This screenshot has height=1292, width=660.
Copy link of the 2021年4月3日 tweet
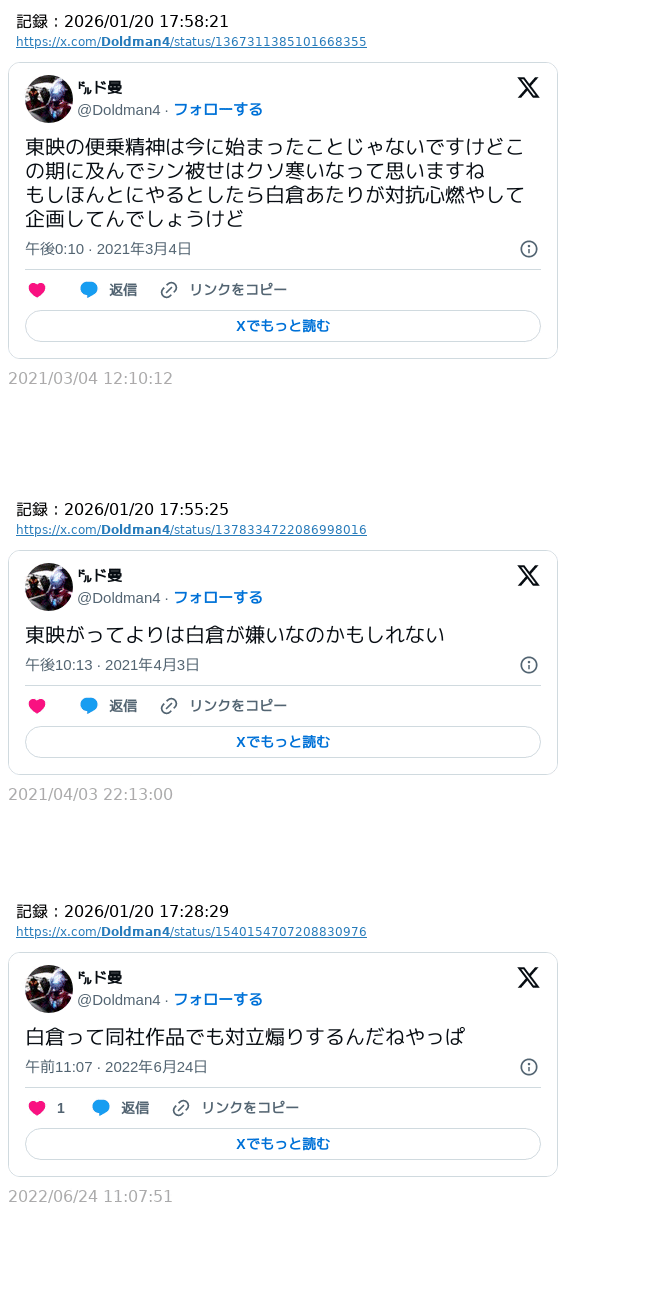pos(224,706)
